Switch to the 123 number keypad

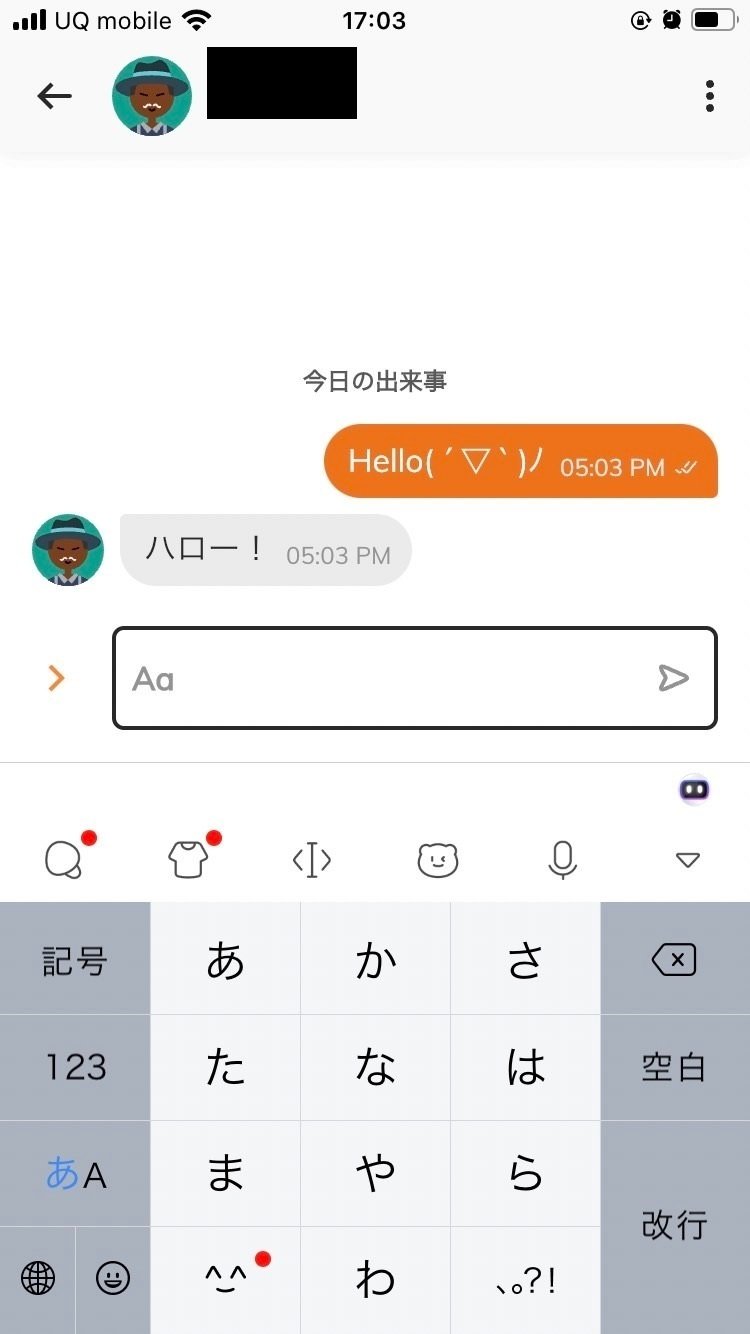[x=75, y=1065]
